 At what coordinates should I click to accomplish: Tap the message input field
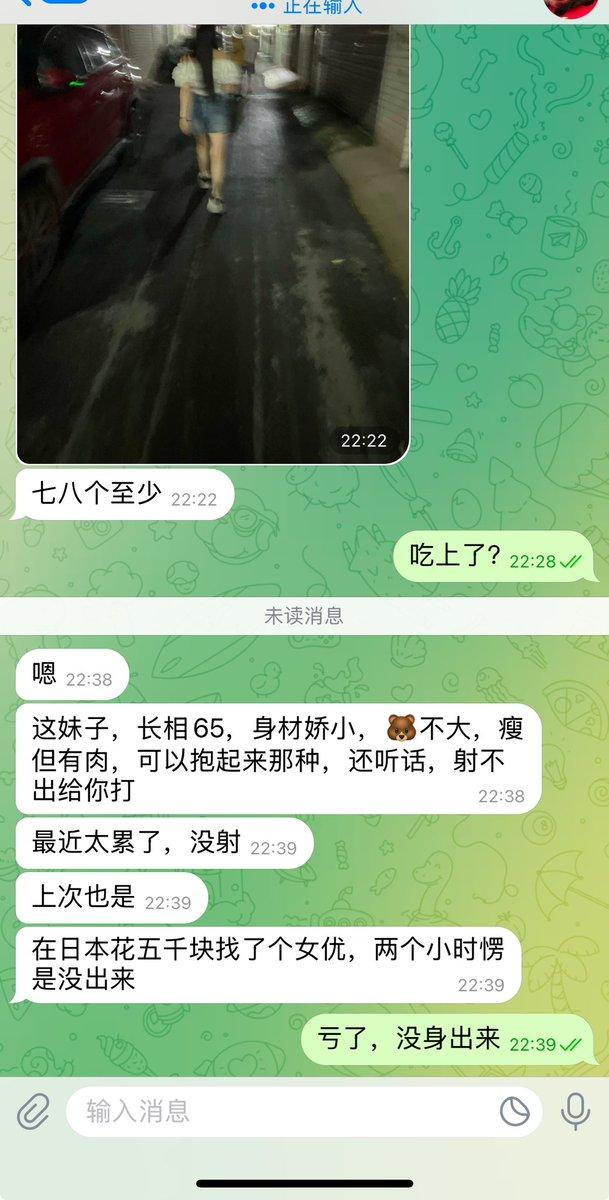pyautogui.click(x=280, y=1111)
